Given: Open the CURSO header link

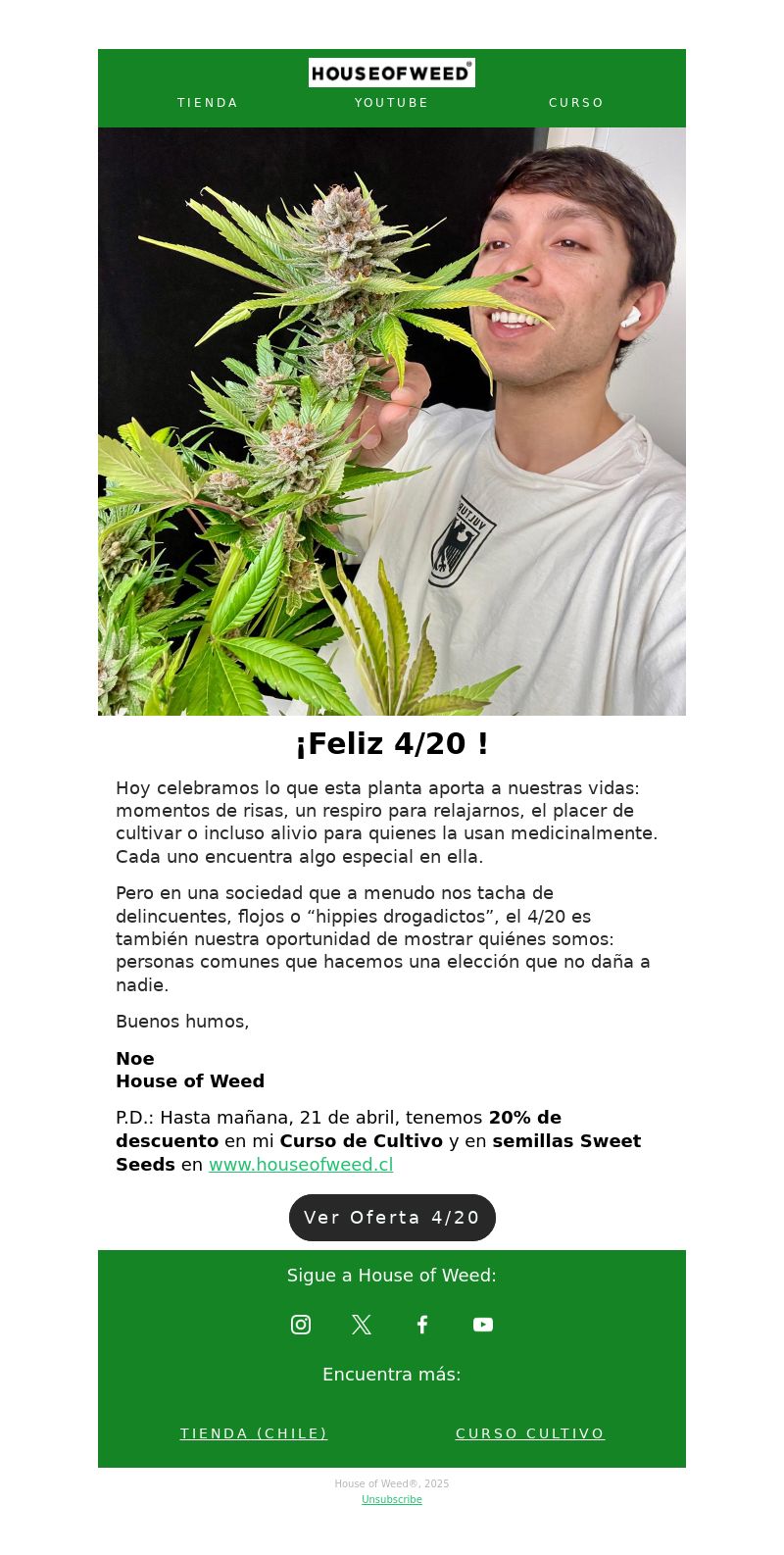Looking at the screenshot, I should point(576,103).
